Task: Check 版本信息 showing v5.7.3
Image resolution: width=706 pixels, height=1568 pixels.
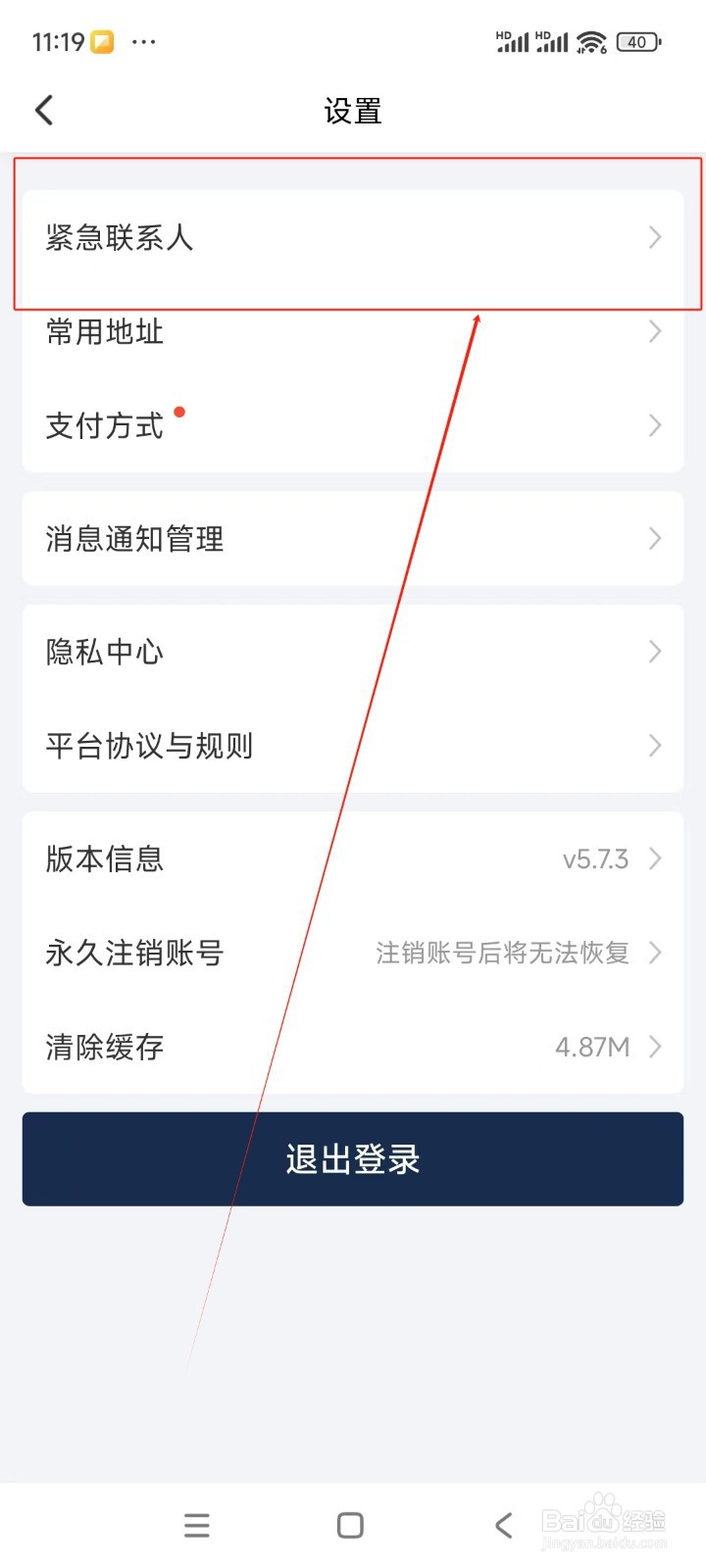Action: (x=353, y=858)
